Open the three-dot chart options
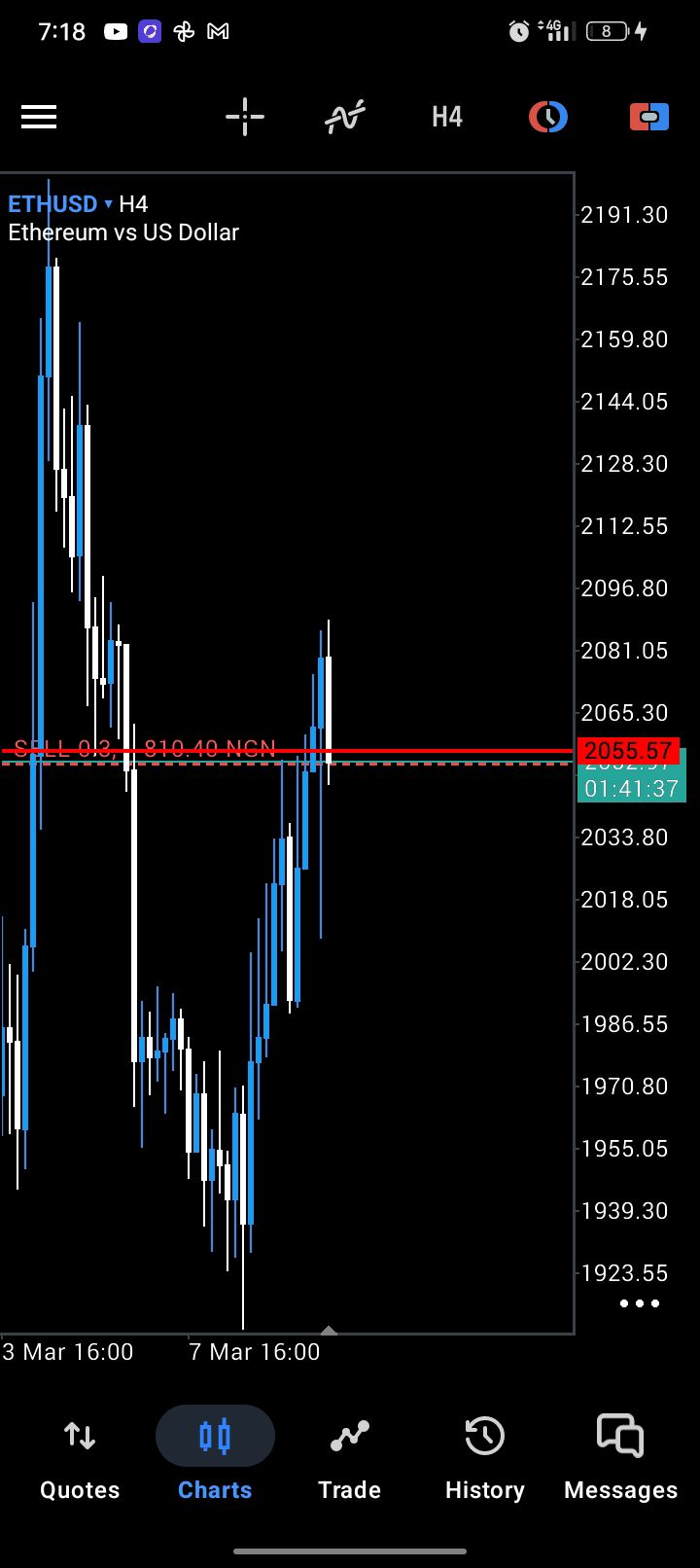The width and height of the screenshot is (700, 1568). tap(640, 1303)
